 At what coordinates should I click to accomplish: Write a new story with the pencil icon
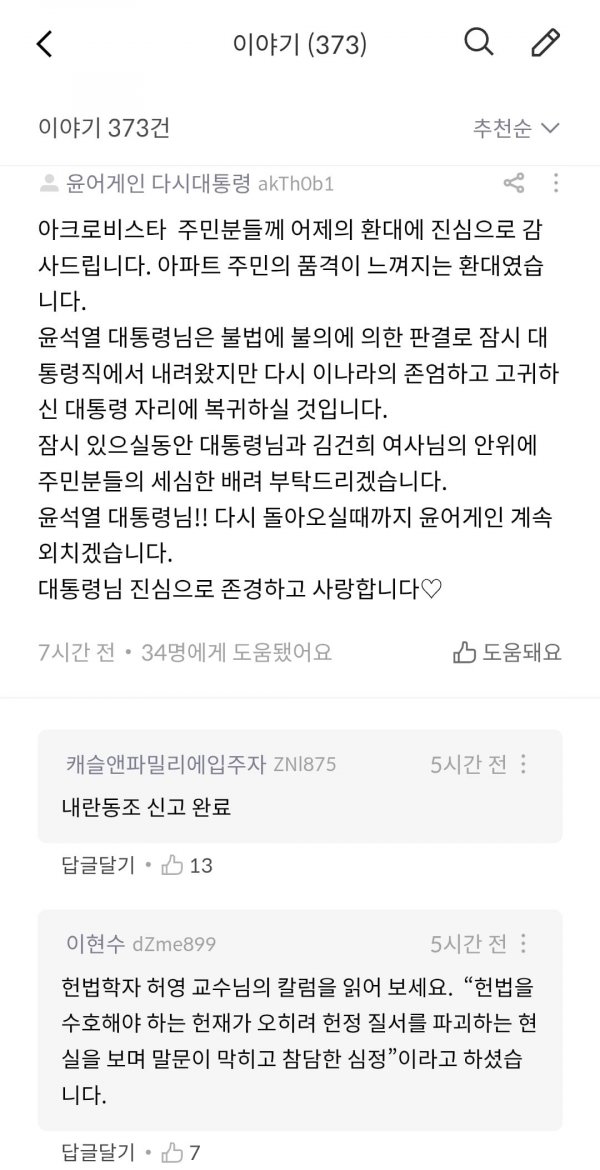(543, 43)
